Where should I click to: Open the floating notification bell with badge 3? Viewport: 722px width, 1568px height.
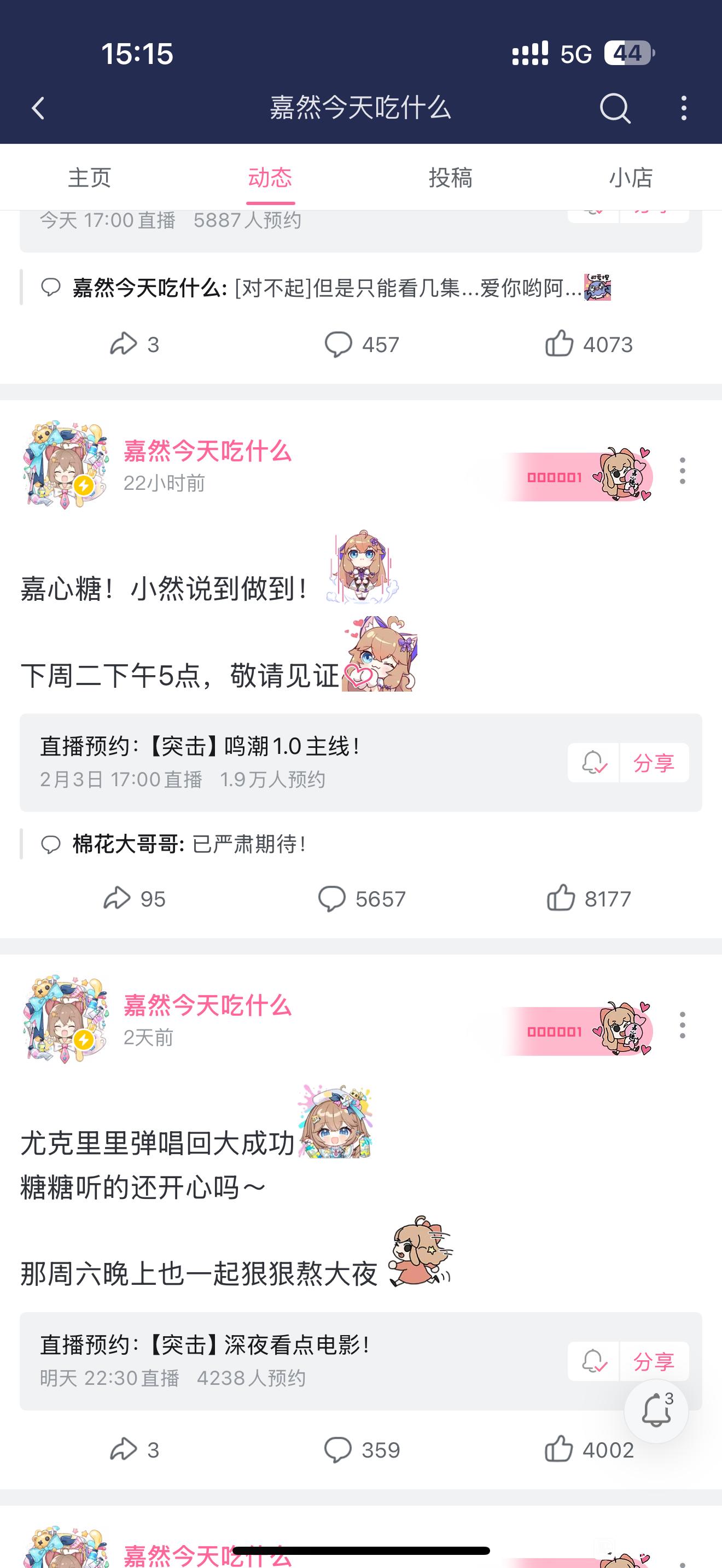tap(656, 1411)
